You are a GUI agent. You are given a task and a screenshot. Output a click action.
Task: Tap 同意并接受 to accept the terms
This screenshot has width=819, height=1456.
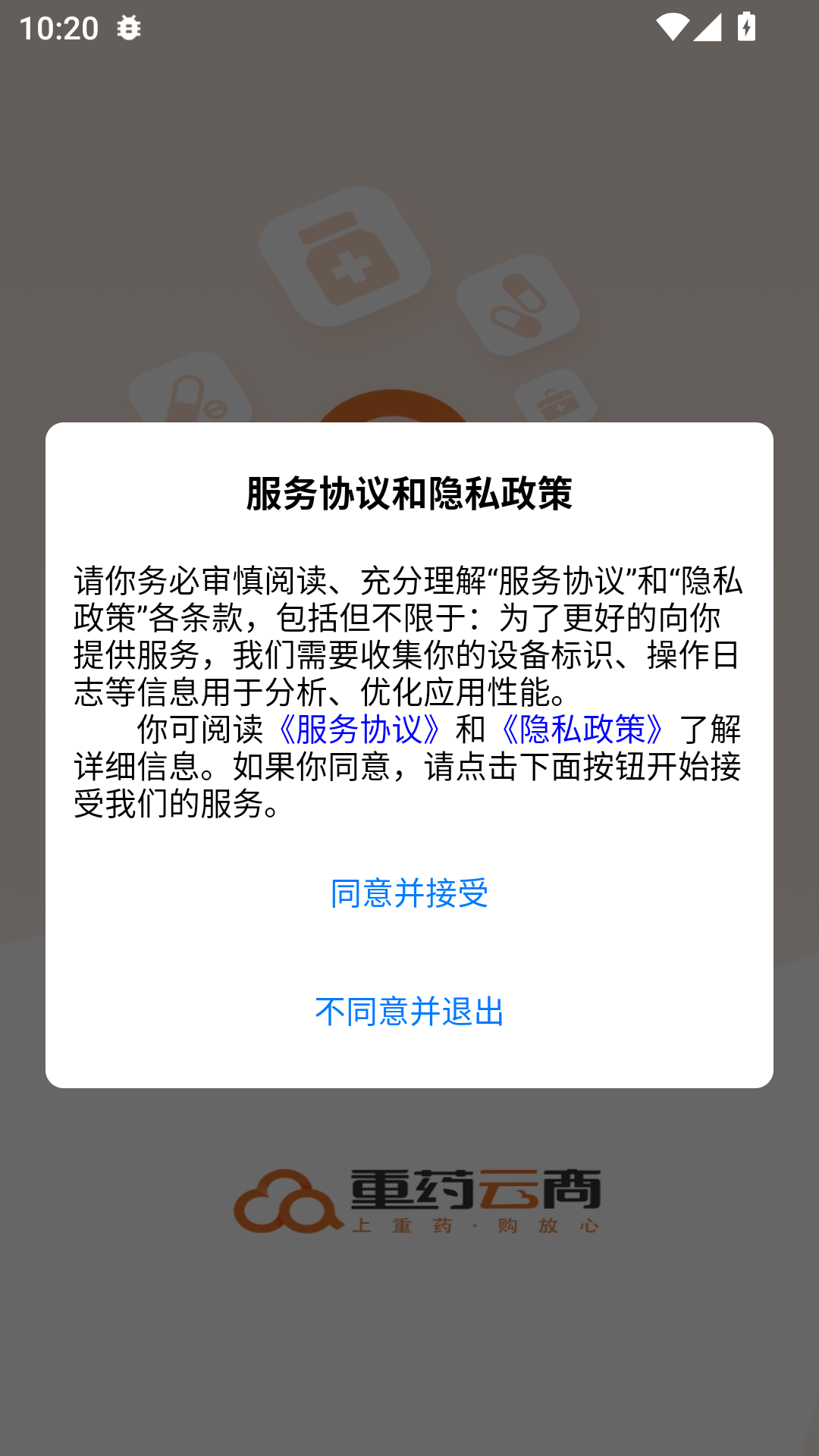pyautogui.click(x=409, y=893)
